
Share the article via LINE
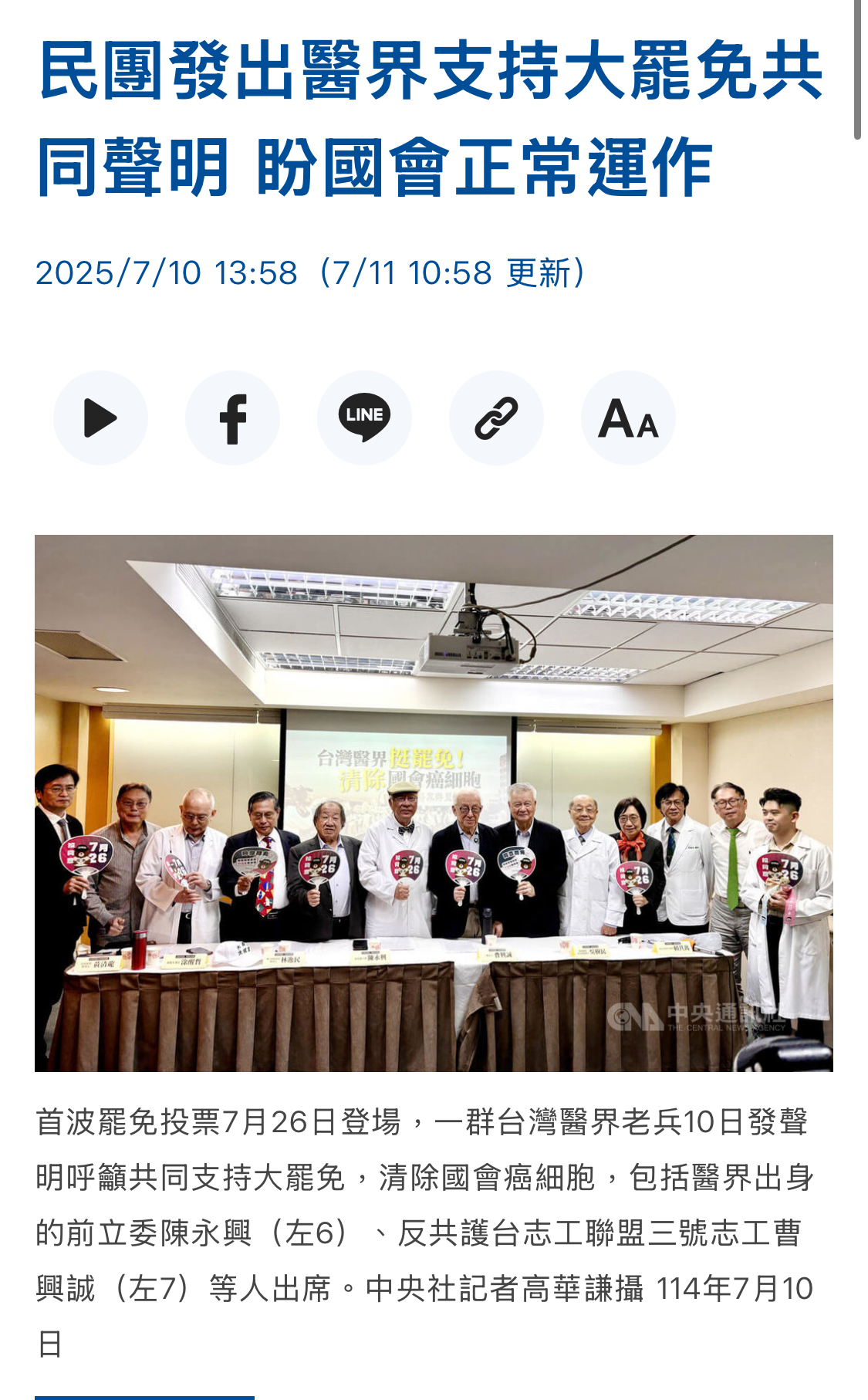[364, 418]
